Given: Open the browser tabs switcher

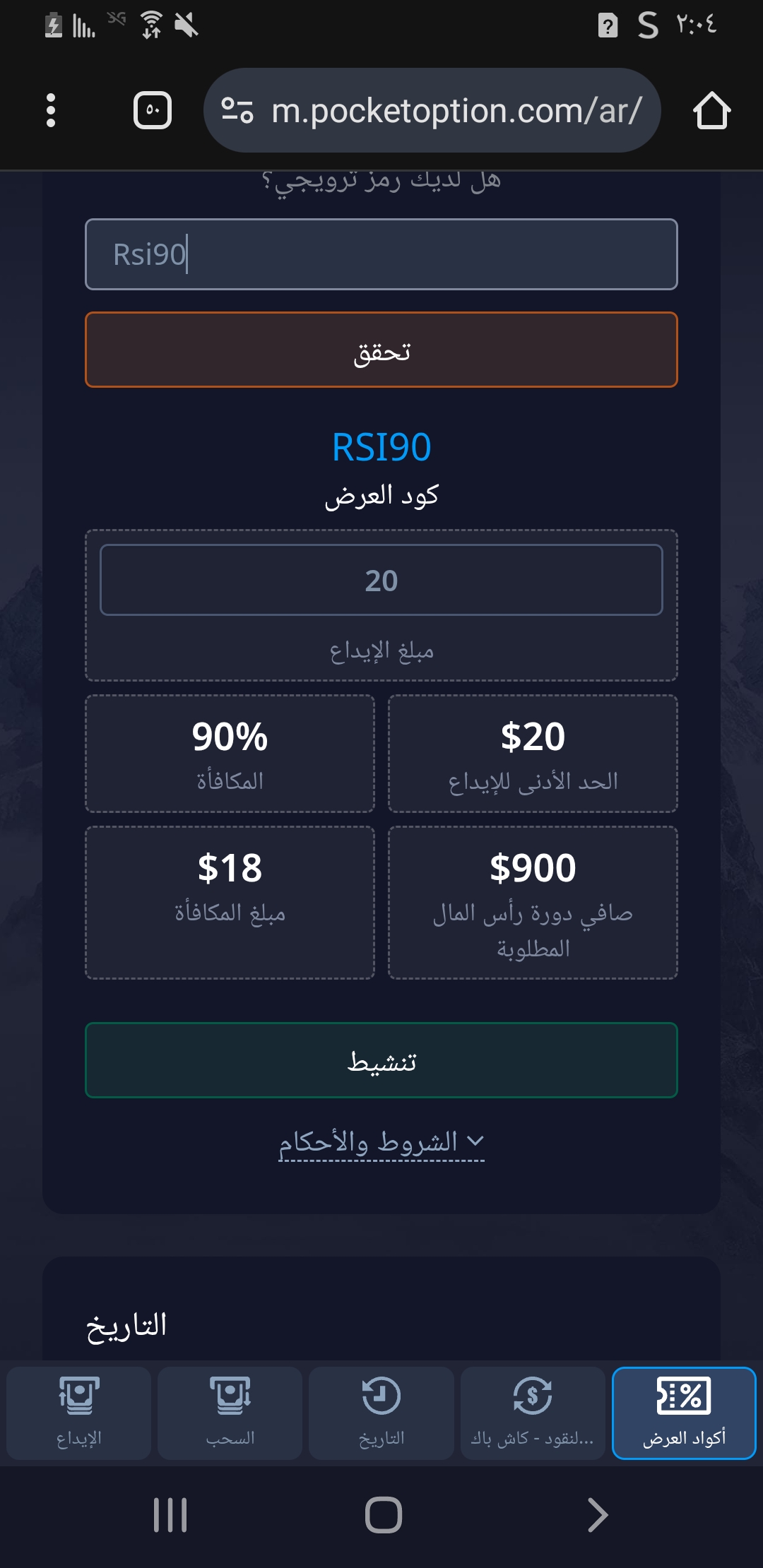Looking at the screenshot, I should pos(153,110).
